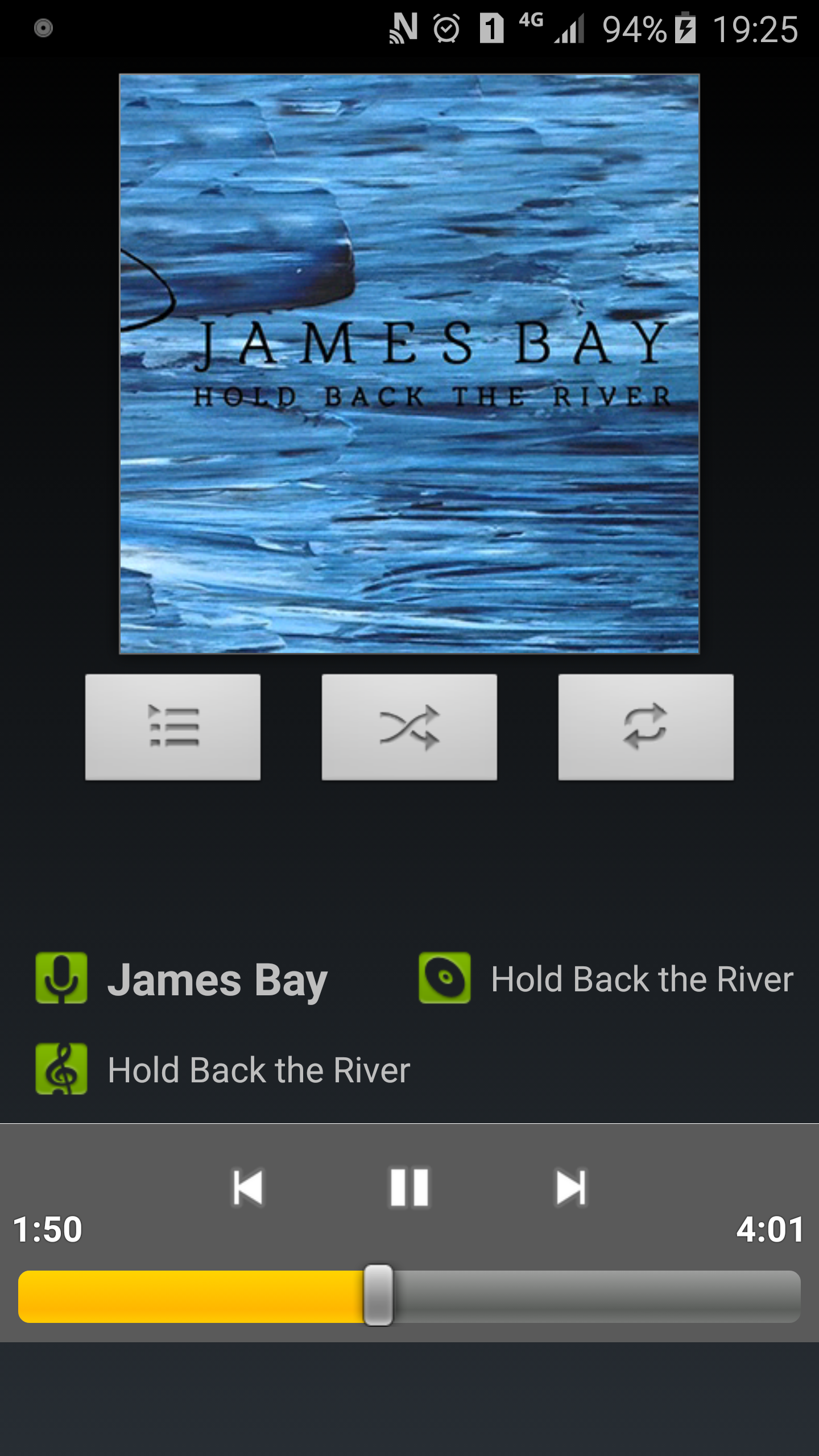Toggle shuffle mode
This screenshot has height=1456, width=819.
pyautogui.click(x=409, y=727)
